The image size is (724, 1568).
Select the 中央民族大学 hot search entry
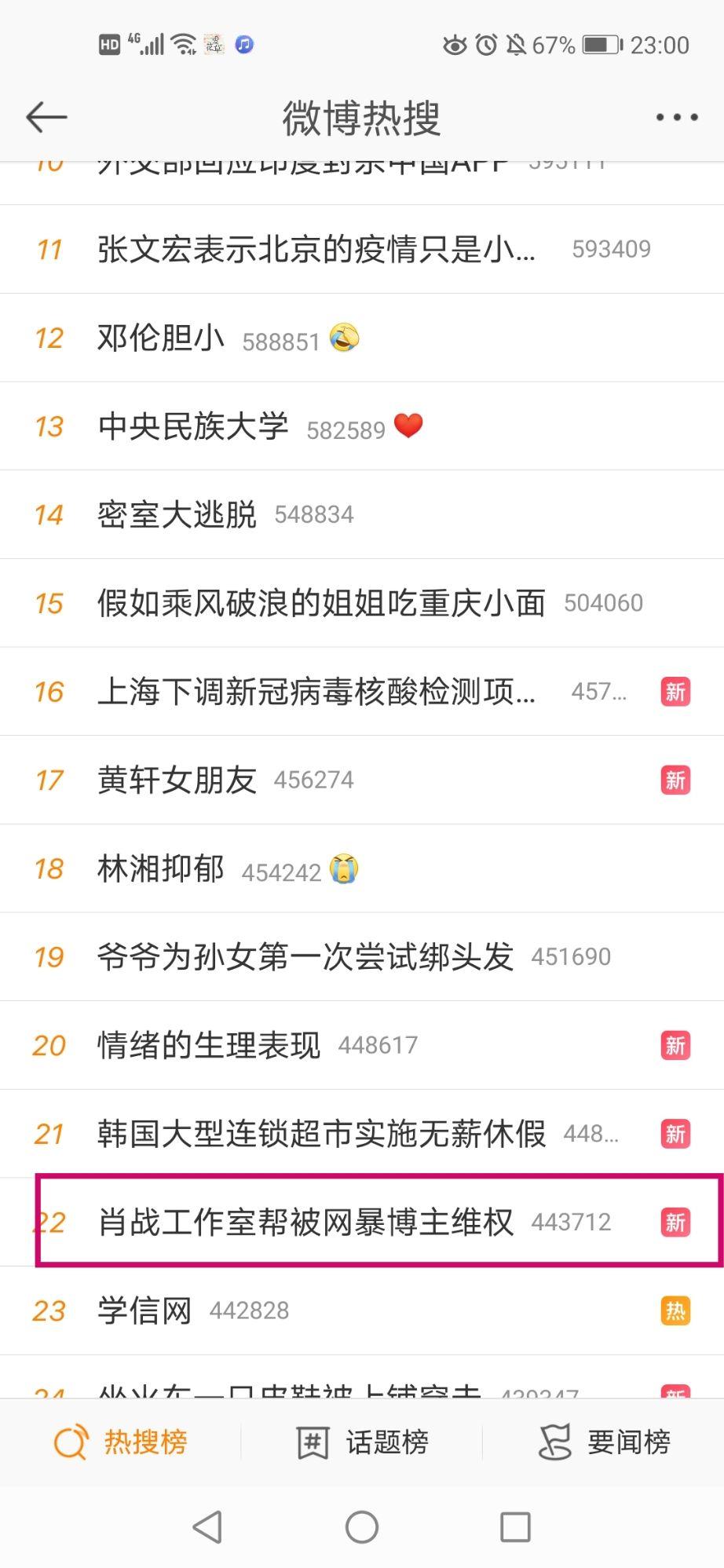coord(193,427)
